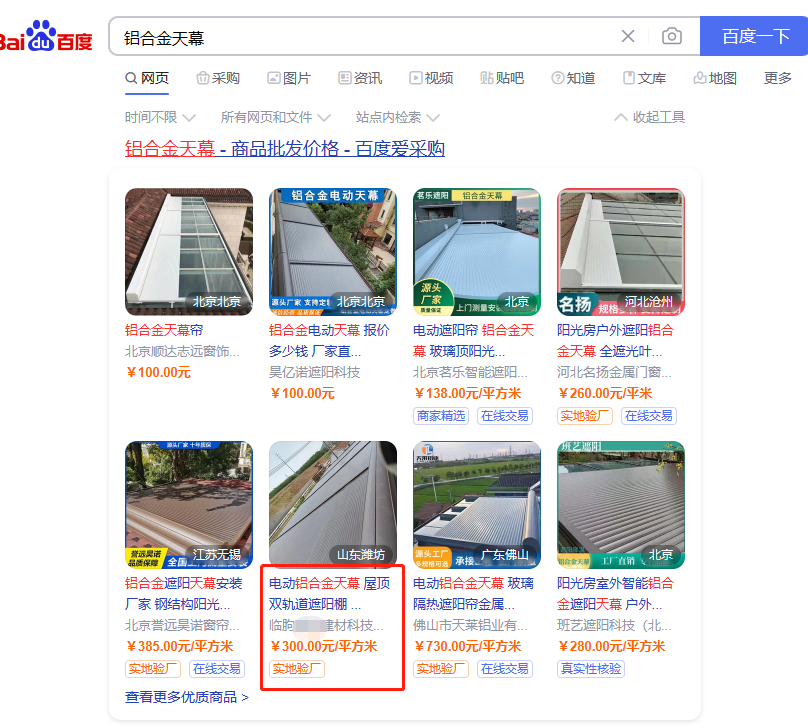808x728 pixels.
Task: Switch to the 图片 tab
Action: pos(288,78)
